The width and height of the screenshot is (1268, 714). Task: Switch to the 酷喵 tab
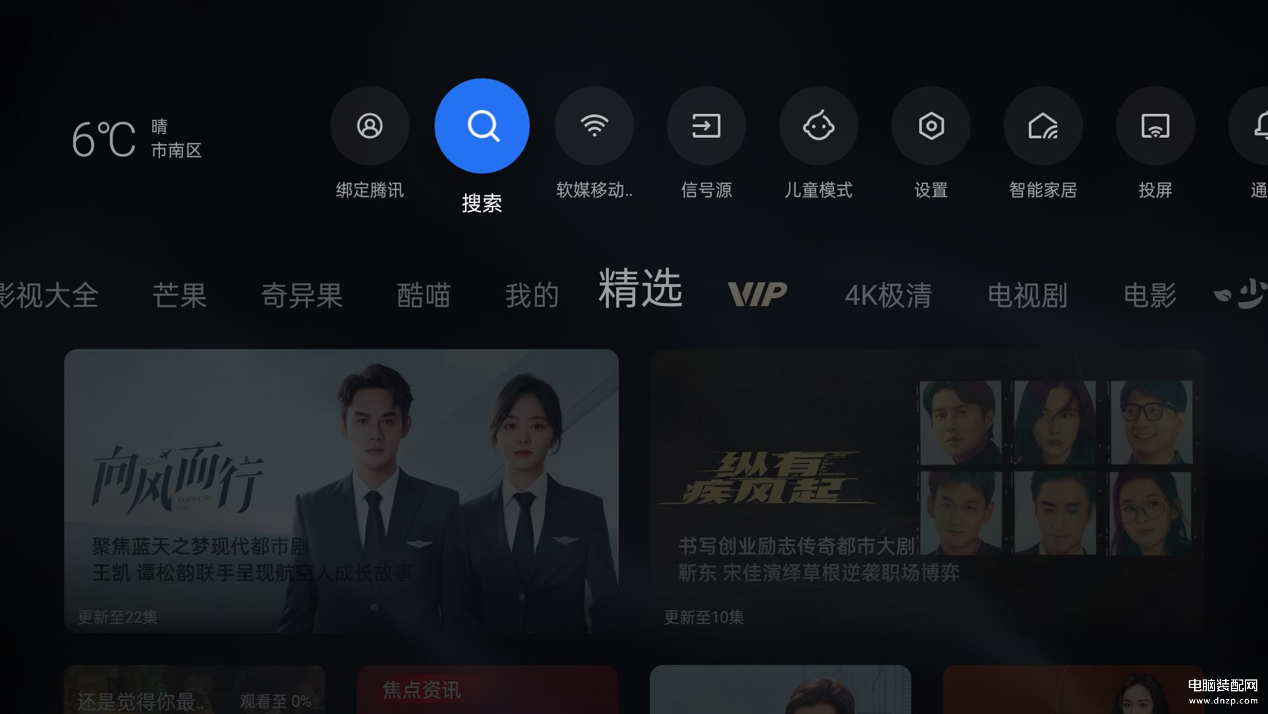[x=424, y=295]
